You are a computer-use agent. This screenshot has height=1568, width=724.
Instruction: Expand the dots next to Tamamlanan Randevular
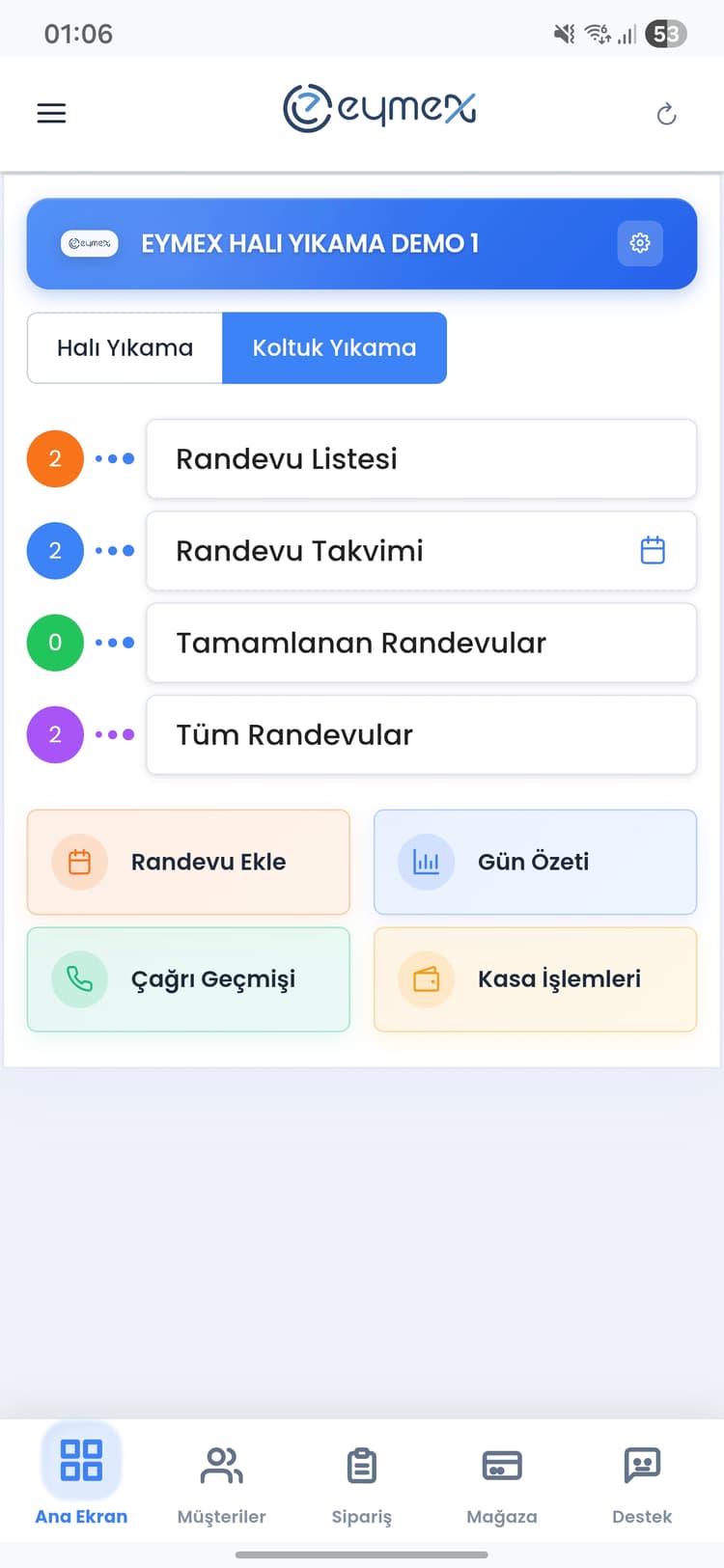click(x=114, y=643)
